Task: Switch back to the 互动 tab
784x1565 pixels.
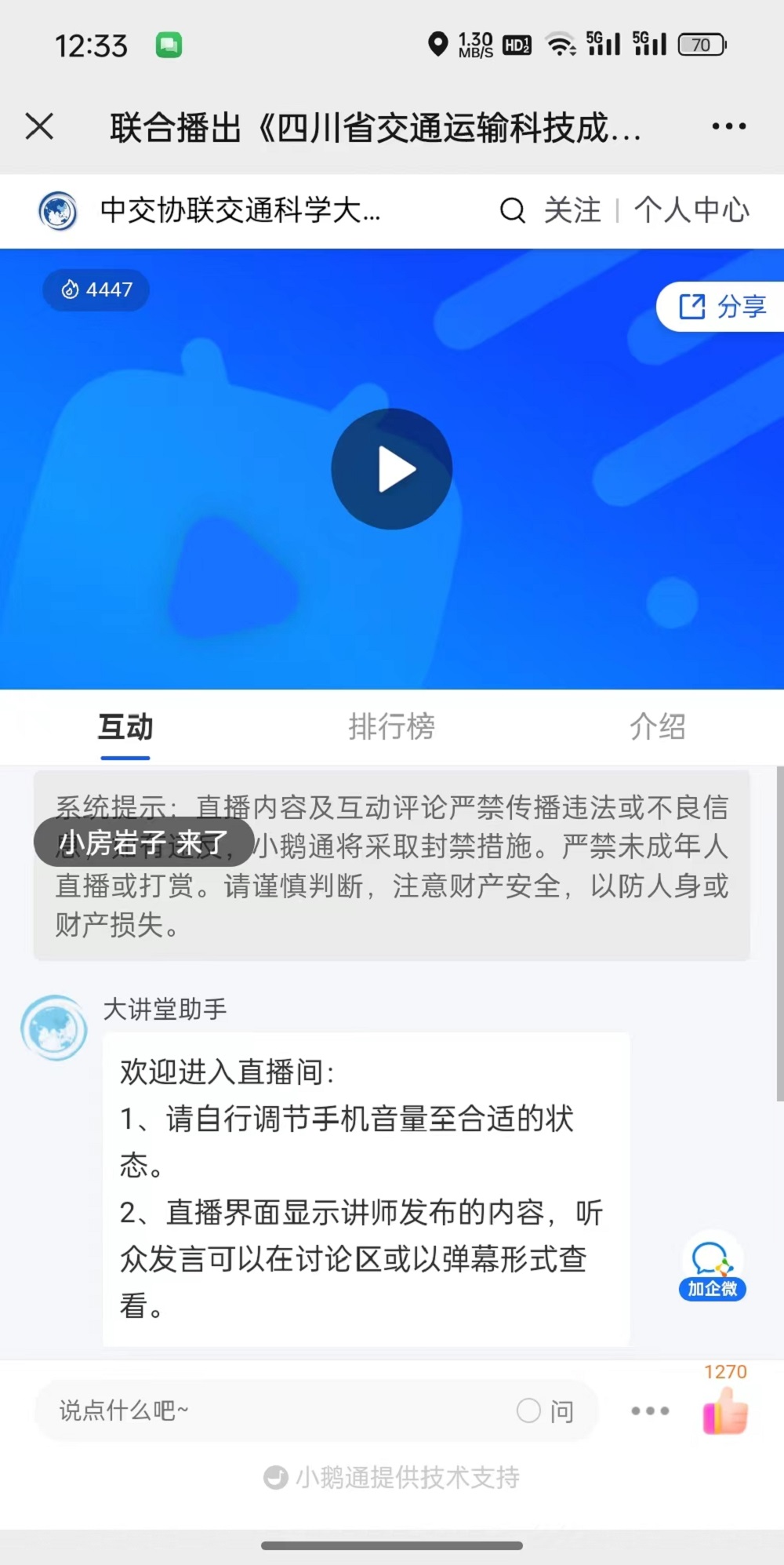Action: click(124, 726)
